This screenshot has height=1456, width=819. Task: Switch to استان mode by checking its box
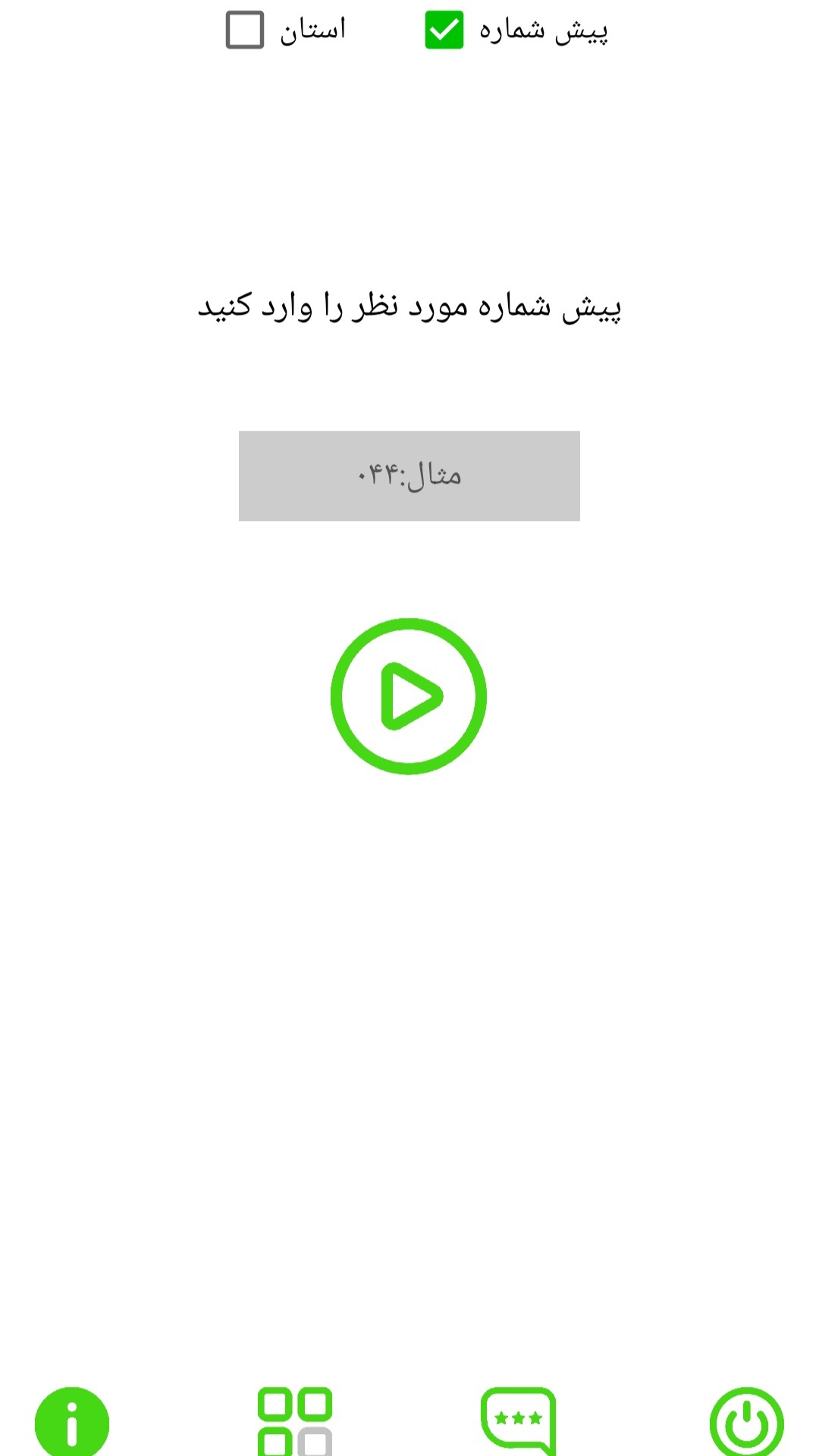241,30
